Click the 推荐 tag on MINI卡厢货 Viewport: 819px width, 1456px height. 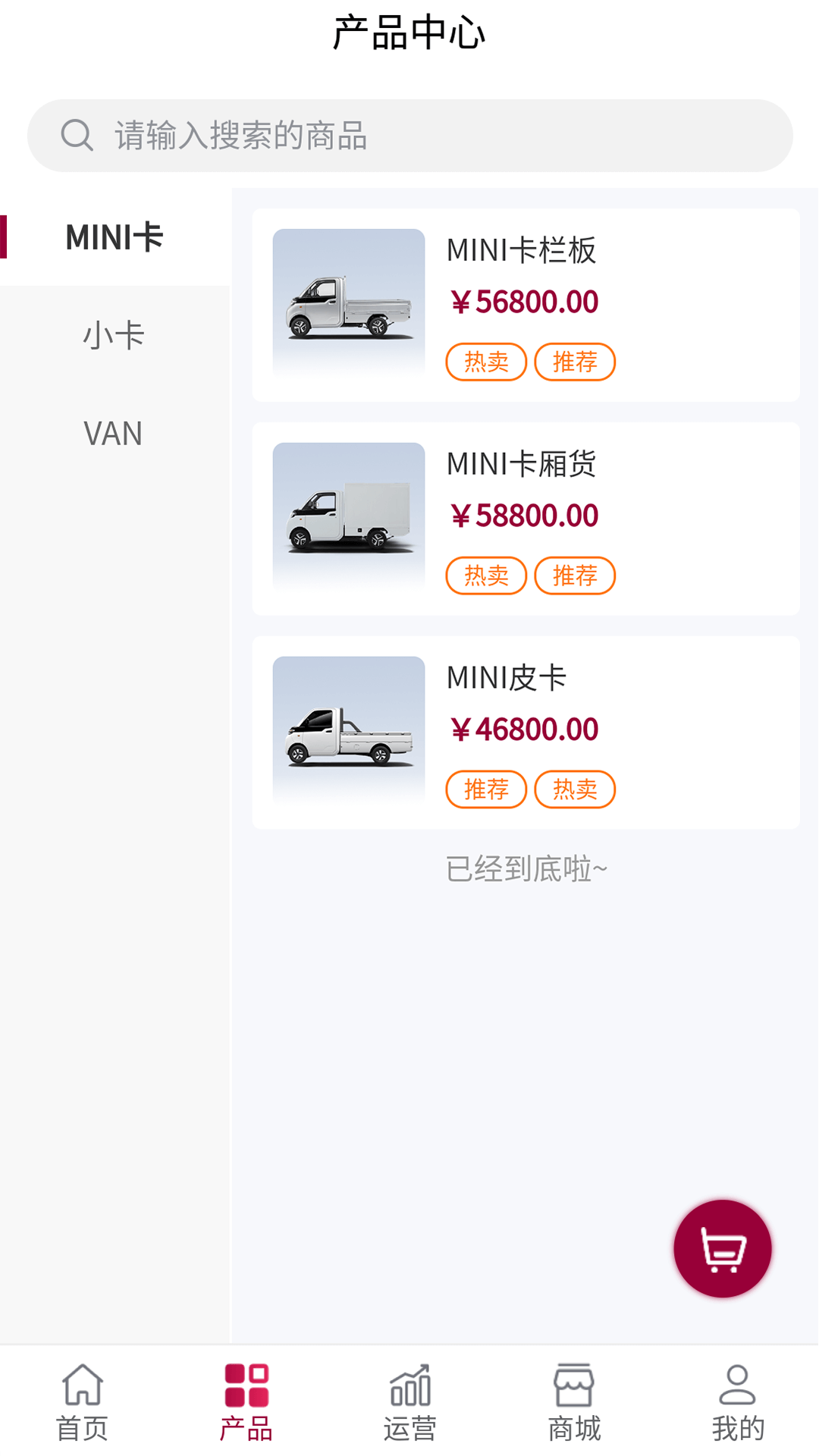point(575,576)
